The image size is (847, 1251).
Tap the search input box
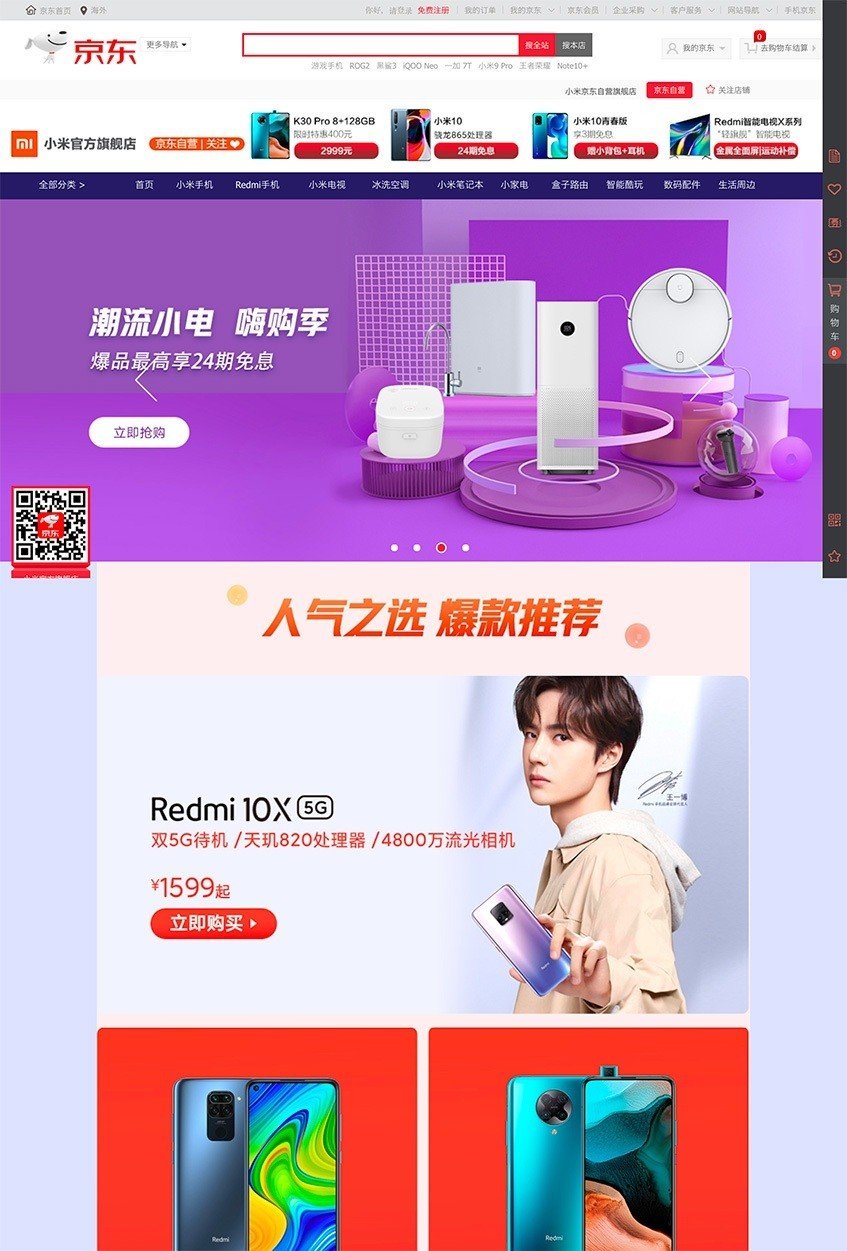(x=380, y=45)
